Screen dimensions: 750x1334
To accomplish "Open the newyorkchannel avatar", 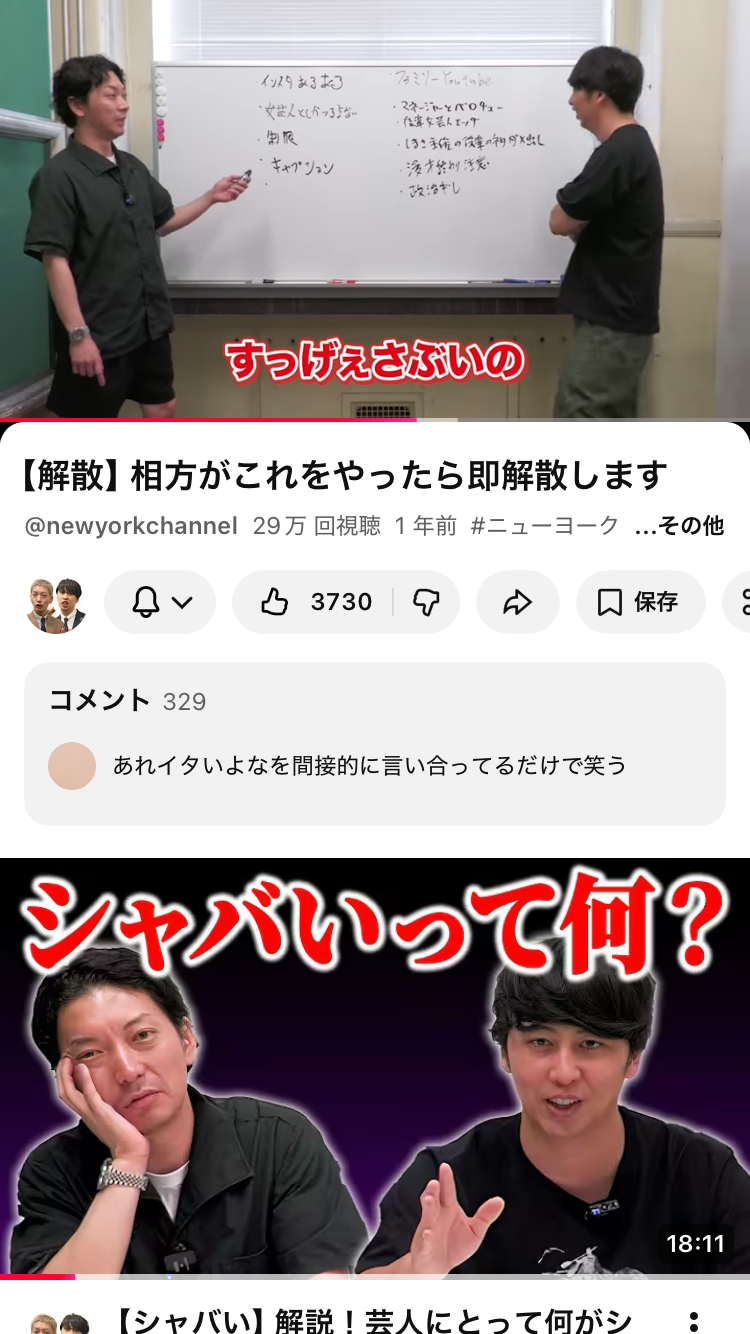I will (x=55, y=603).
